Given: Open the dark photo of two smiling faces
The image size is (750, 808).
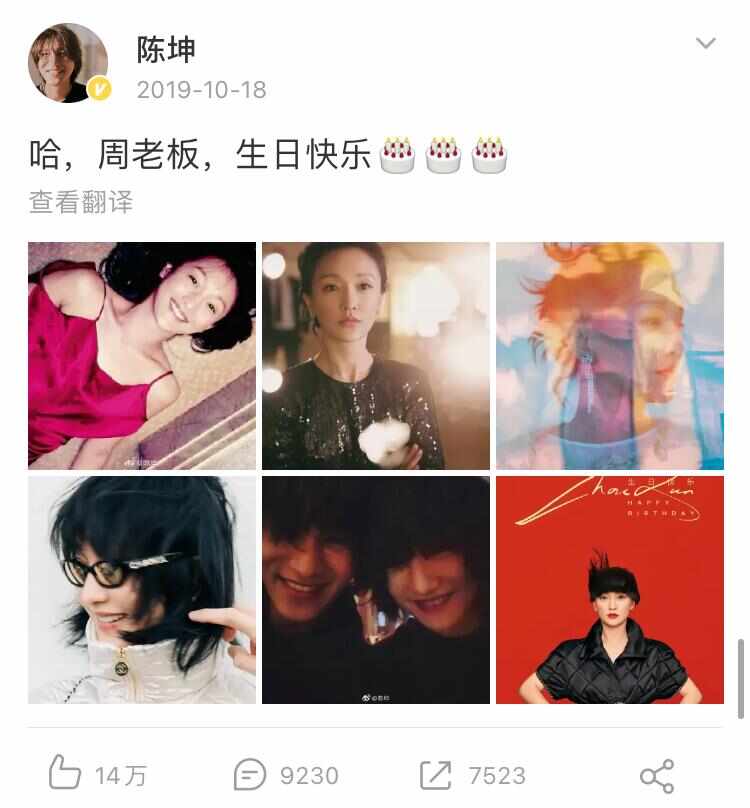Looking at the screenshot, I should click(376, 589).
